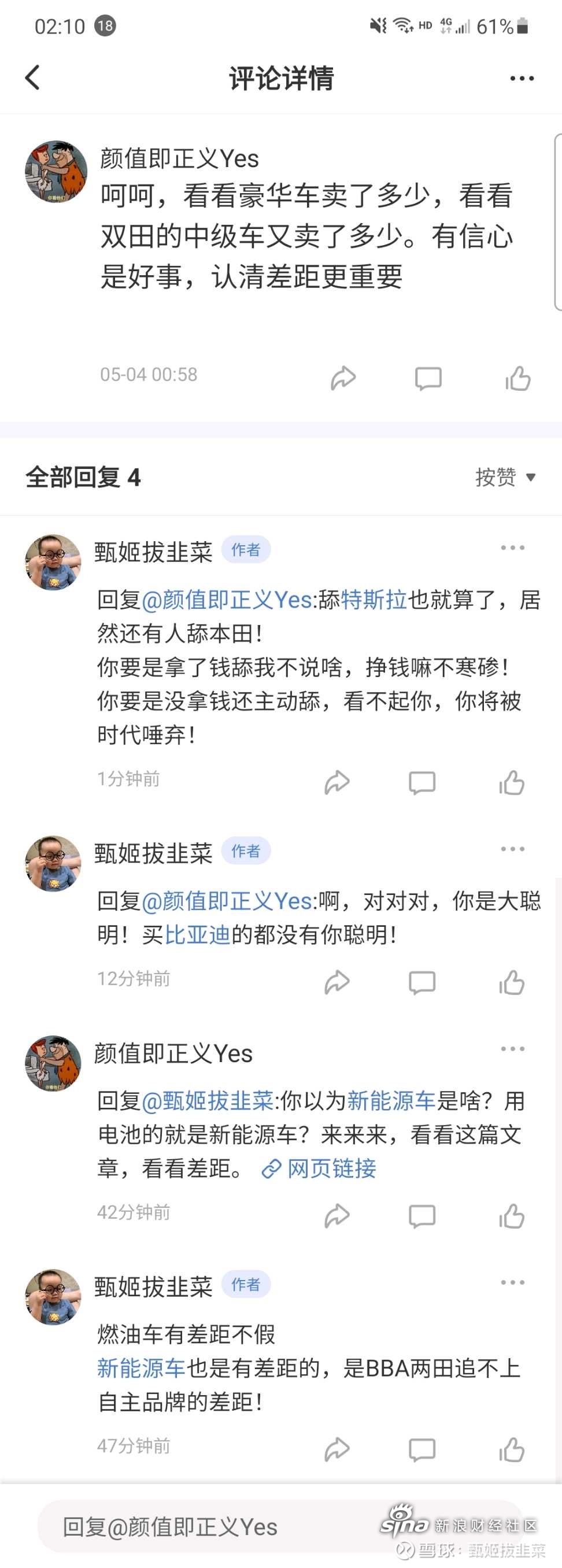
Task: Like the reply posted 42分钟前
Action: pyautogui.click(x=512, y=1216)
